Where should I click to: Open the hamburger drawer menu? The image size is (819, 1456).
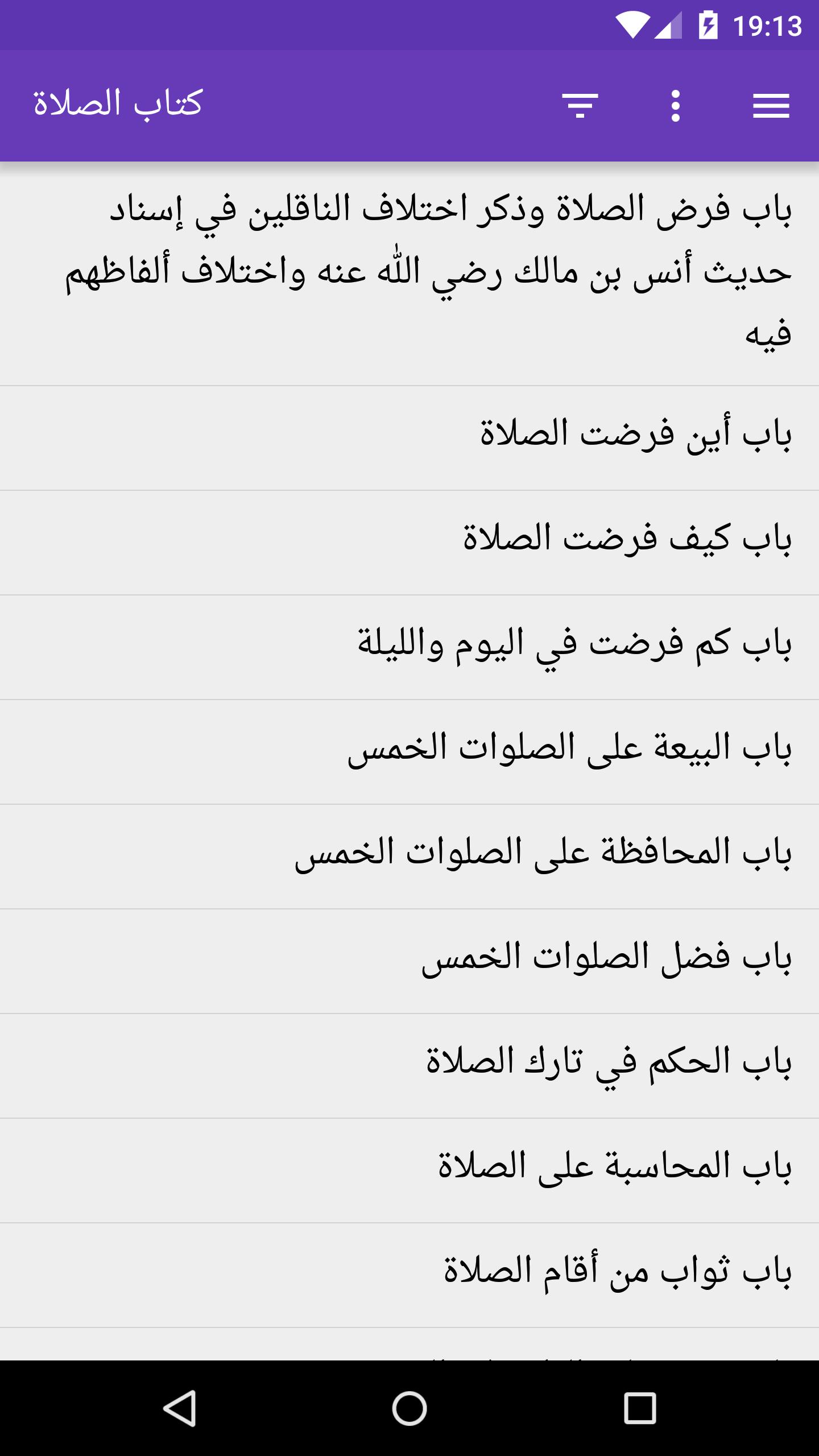pyautogui.click(x=771, y=106)
